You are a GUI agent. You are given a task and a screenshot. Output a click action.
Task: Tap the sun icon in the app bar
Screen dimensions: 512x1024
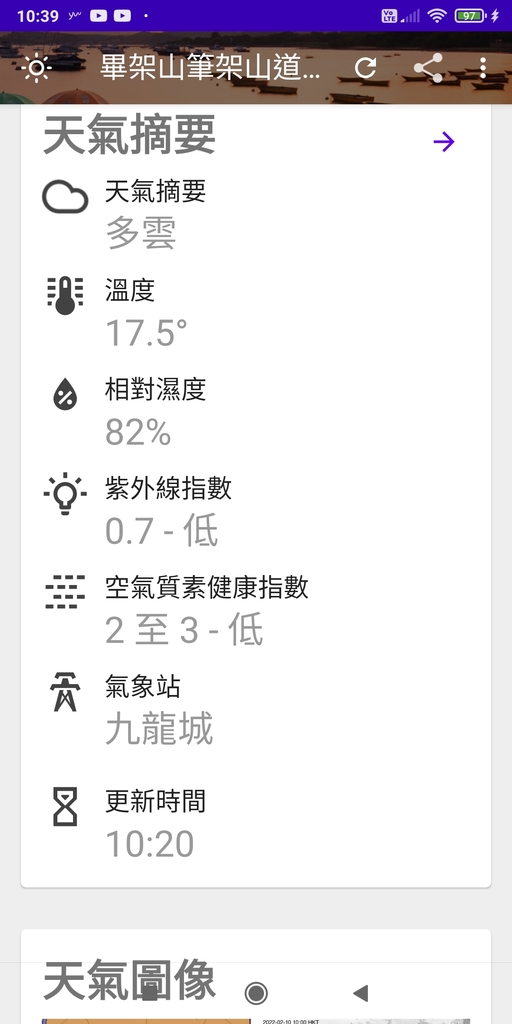point(36,68)
